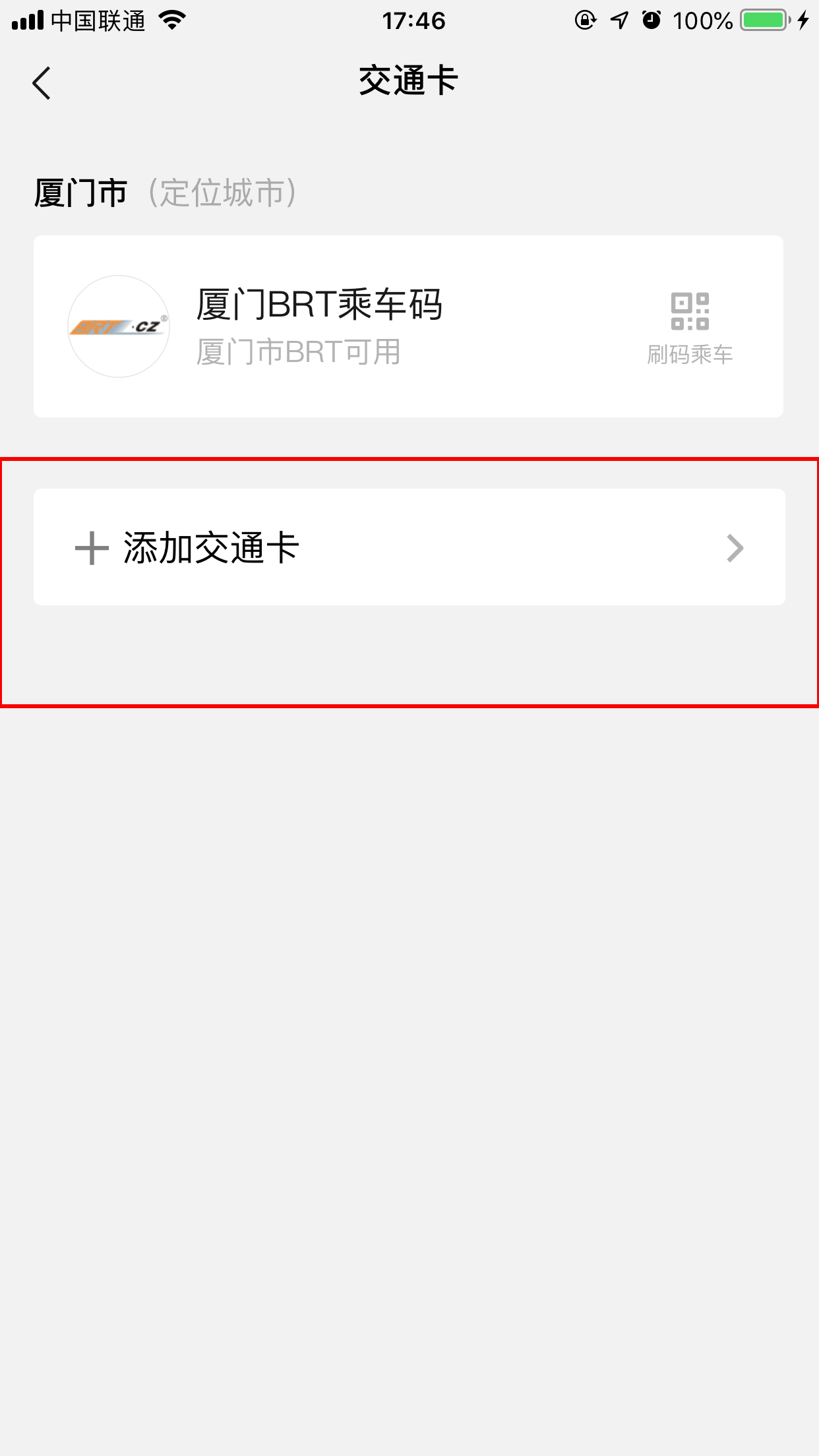This screenshot has width=819, height=1456.
Task: Tap the 刷码乘车 text link
Action: pyautogui.click(x=690, y=355)
